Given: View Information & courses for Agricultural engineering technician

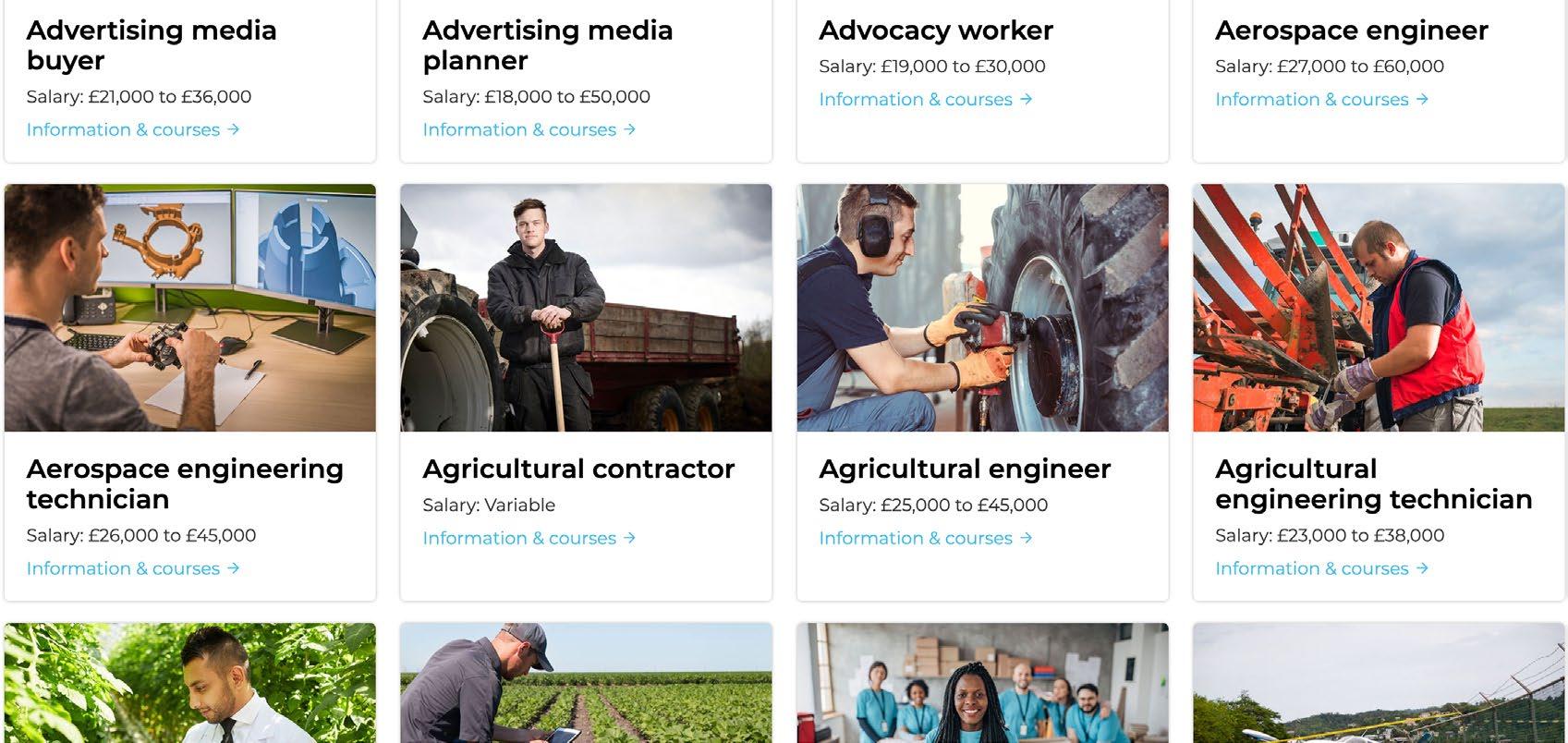Looking at the screenshot, I should tap(1322, 568).
